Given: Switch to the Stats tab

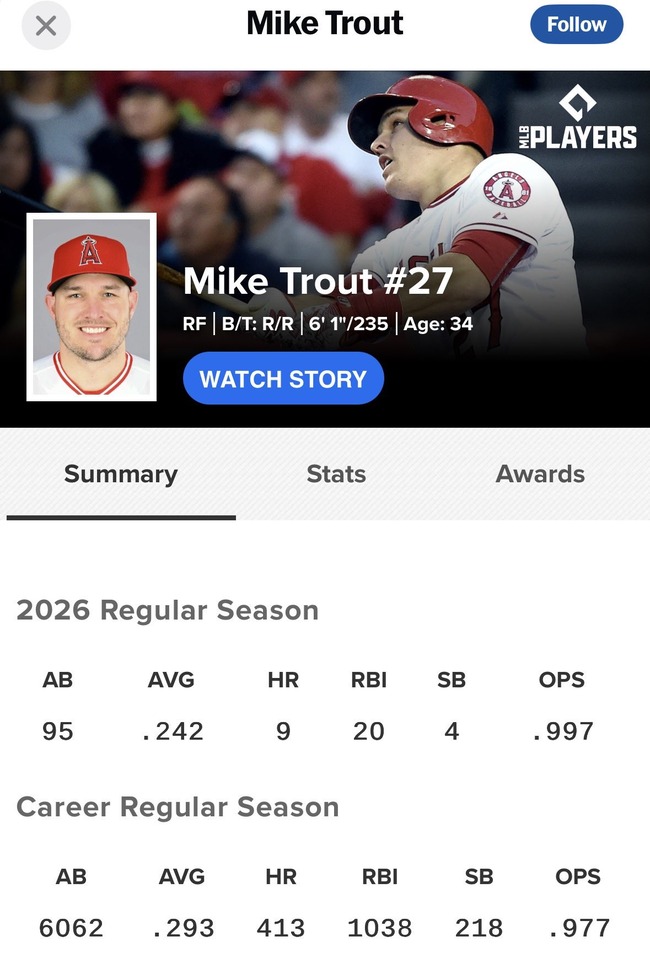Looking at the screenshot, I should 336,474.
